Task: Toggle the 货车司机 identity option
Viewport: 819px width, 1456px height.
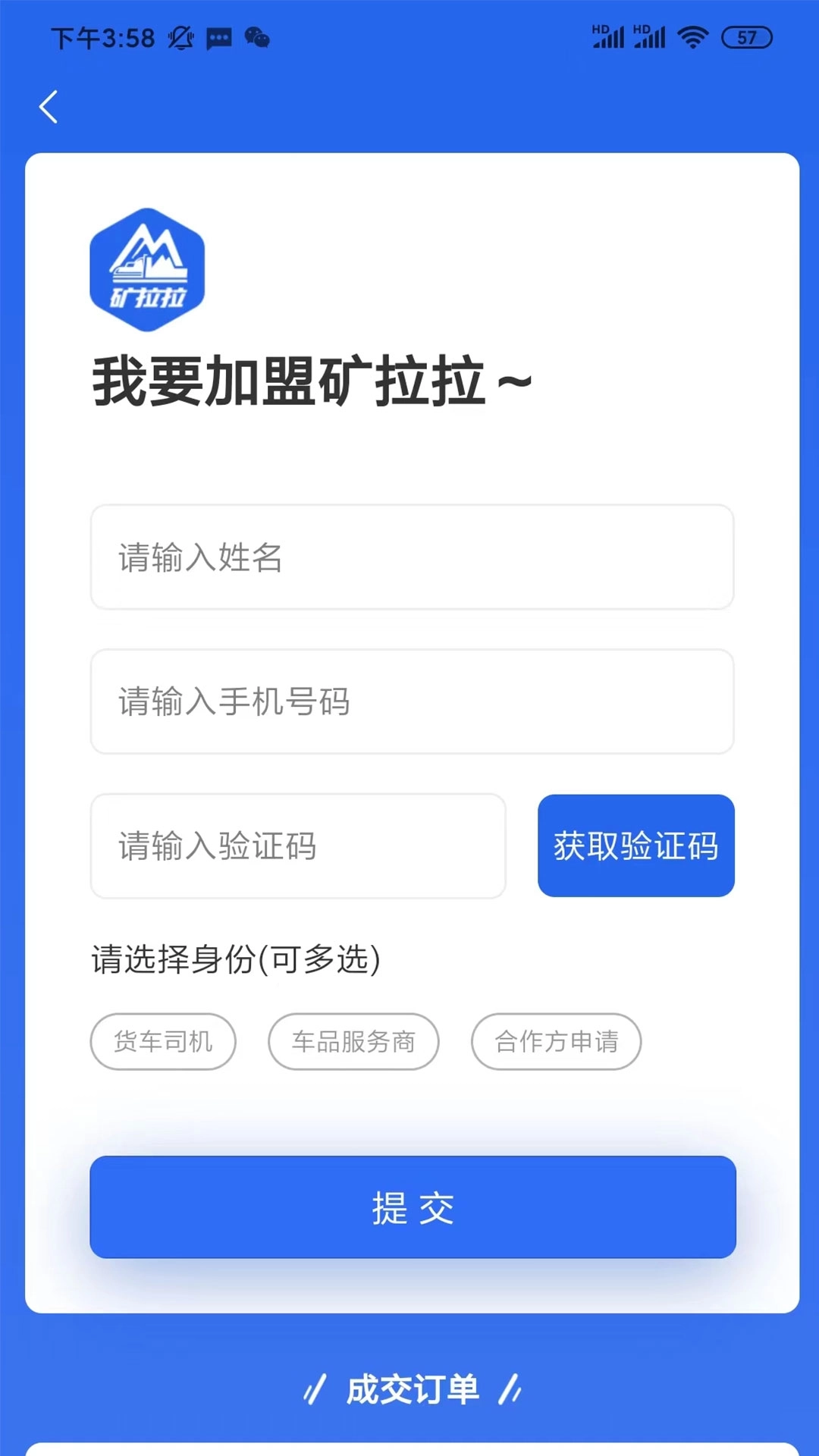Action: (162, 1041)
